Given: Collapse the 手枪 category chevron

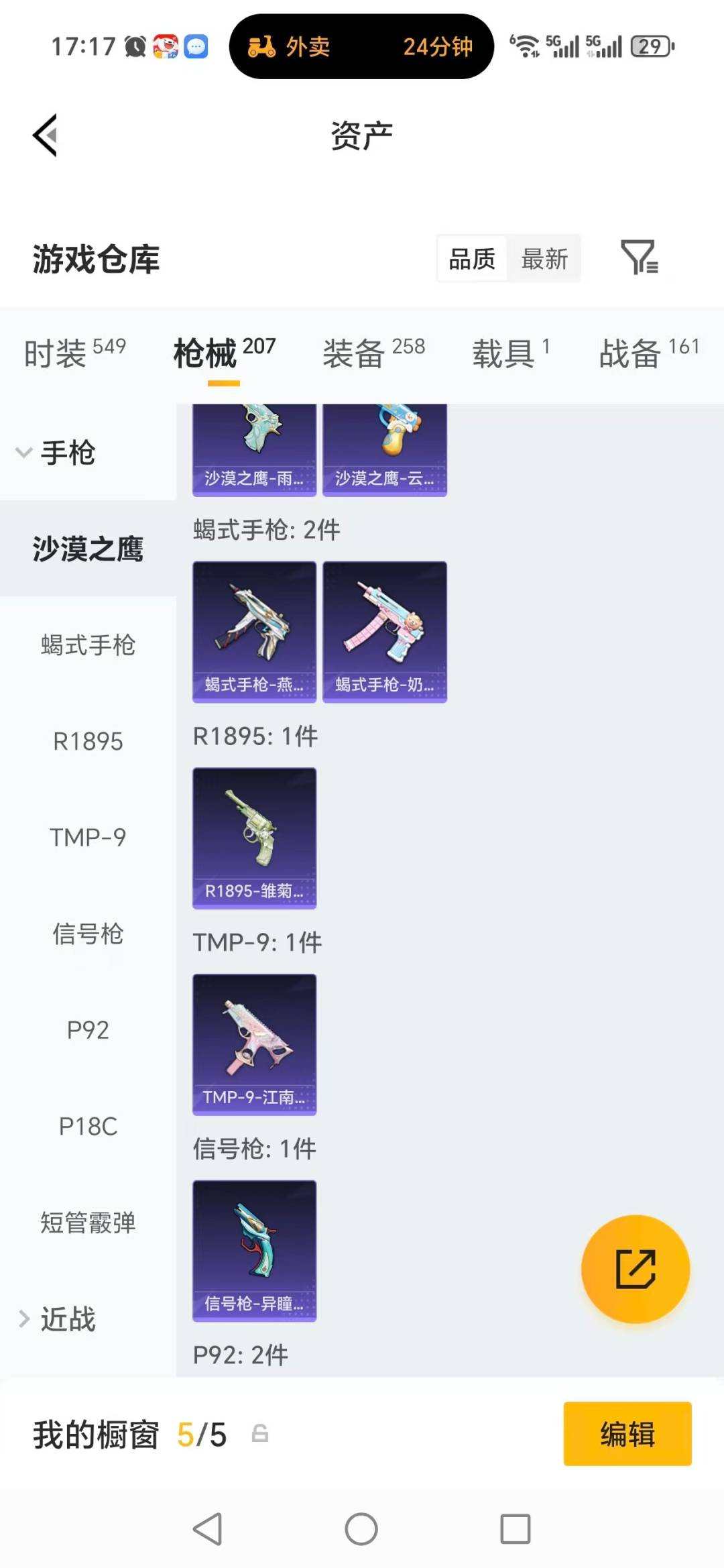Looking at the screenshot, I should [x=24, y=453].
